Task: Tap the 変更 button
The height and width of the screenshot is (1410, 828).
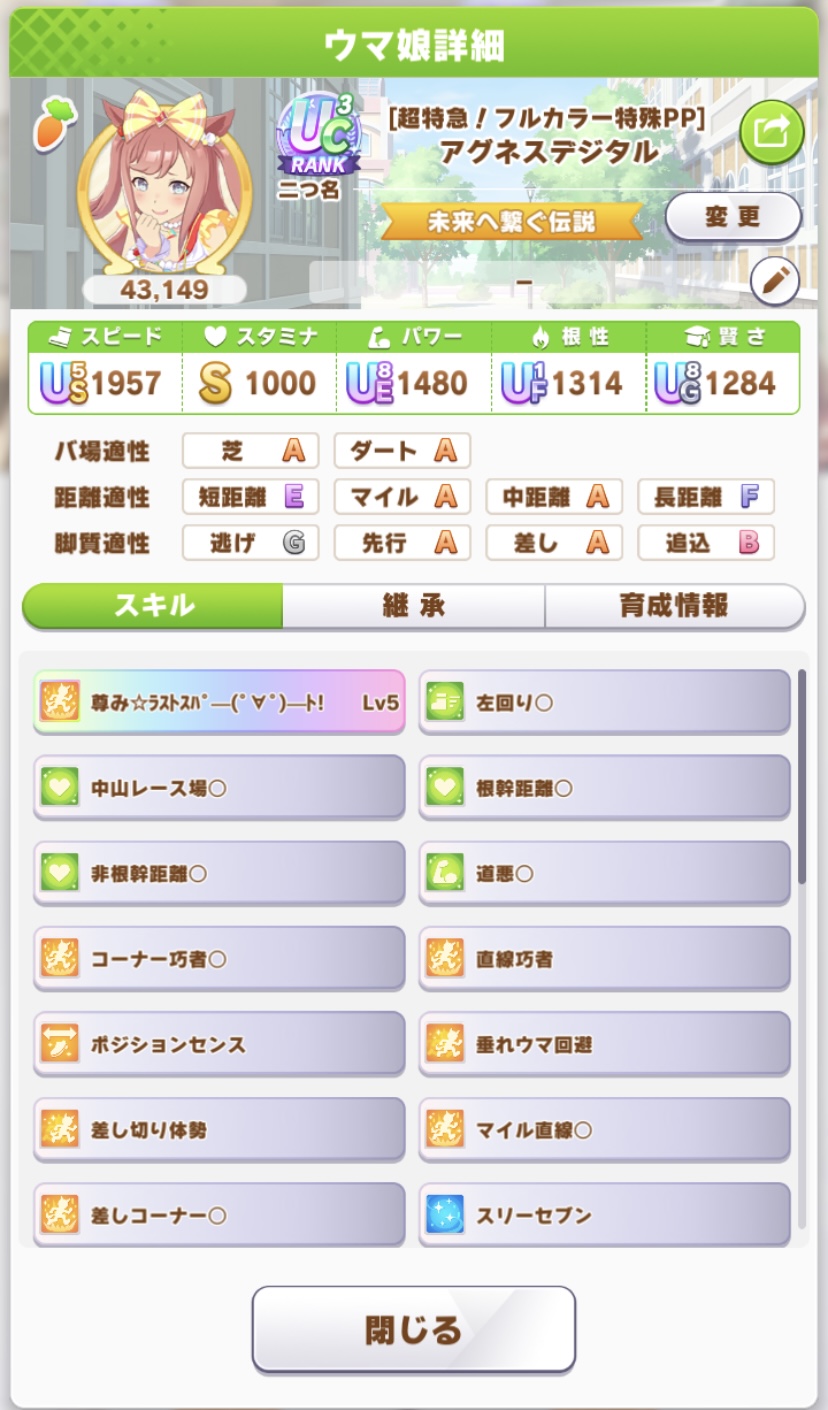Action: coord(733,217)
